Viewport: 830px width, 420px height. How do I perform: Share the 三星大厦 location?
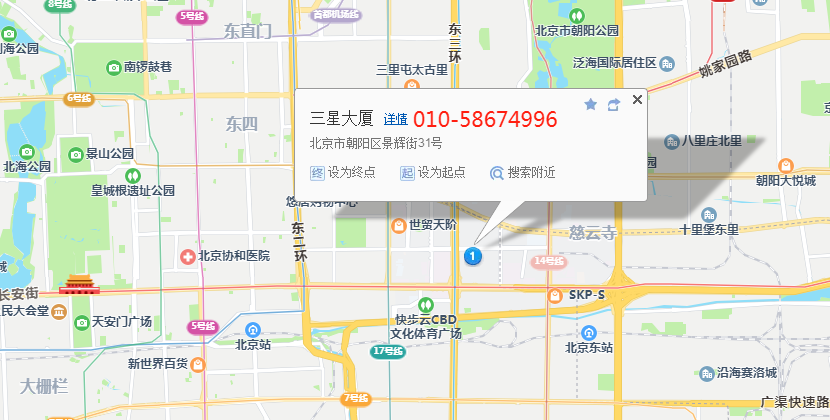click(x=614, y=104)
